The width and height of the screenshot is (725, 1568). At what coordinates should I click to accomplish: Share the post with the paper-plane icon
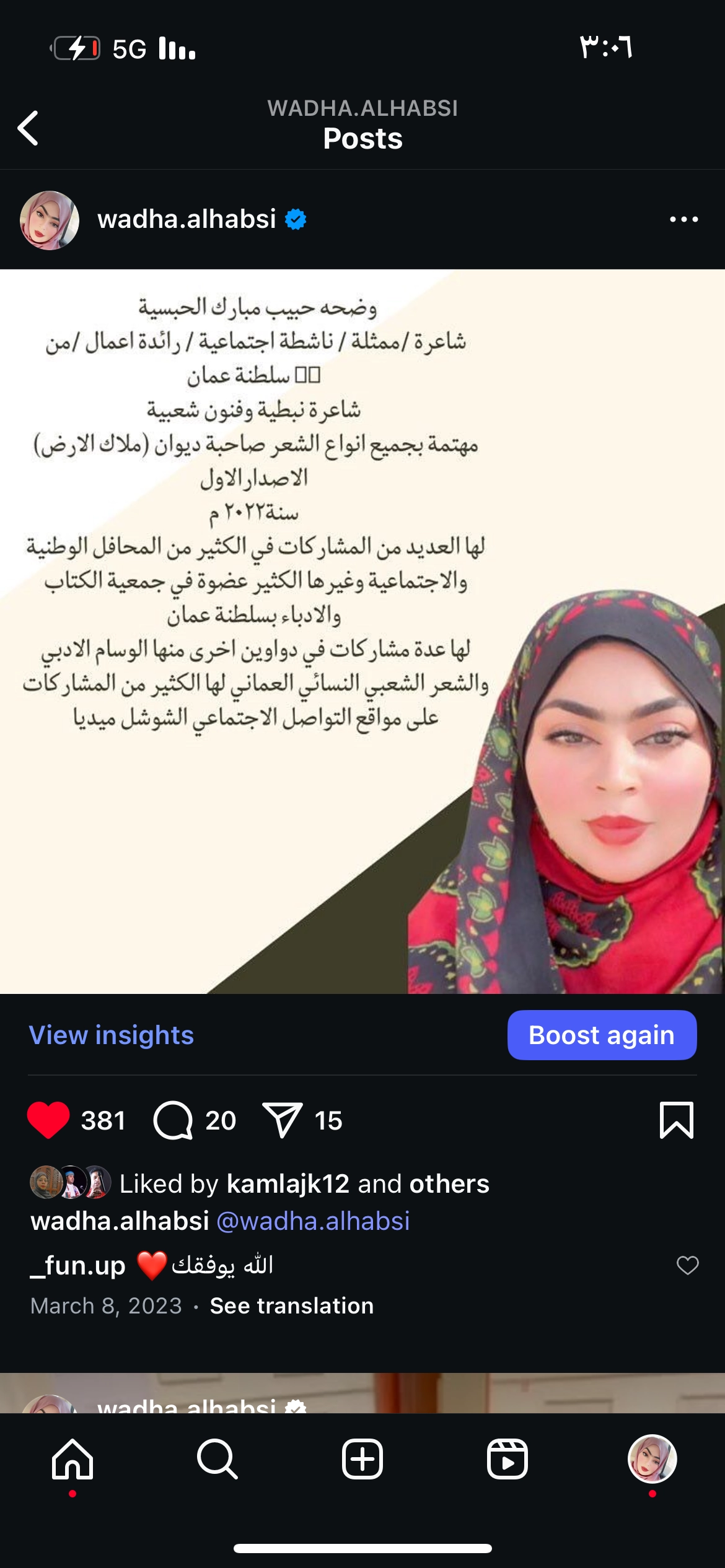click(x=283, y=1120)
